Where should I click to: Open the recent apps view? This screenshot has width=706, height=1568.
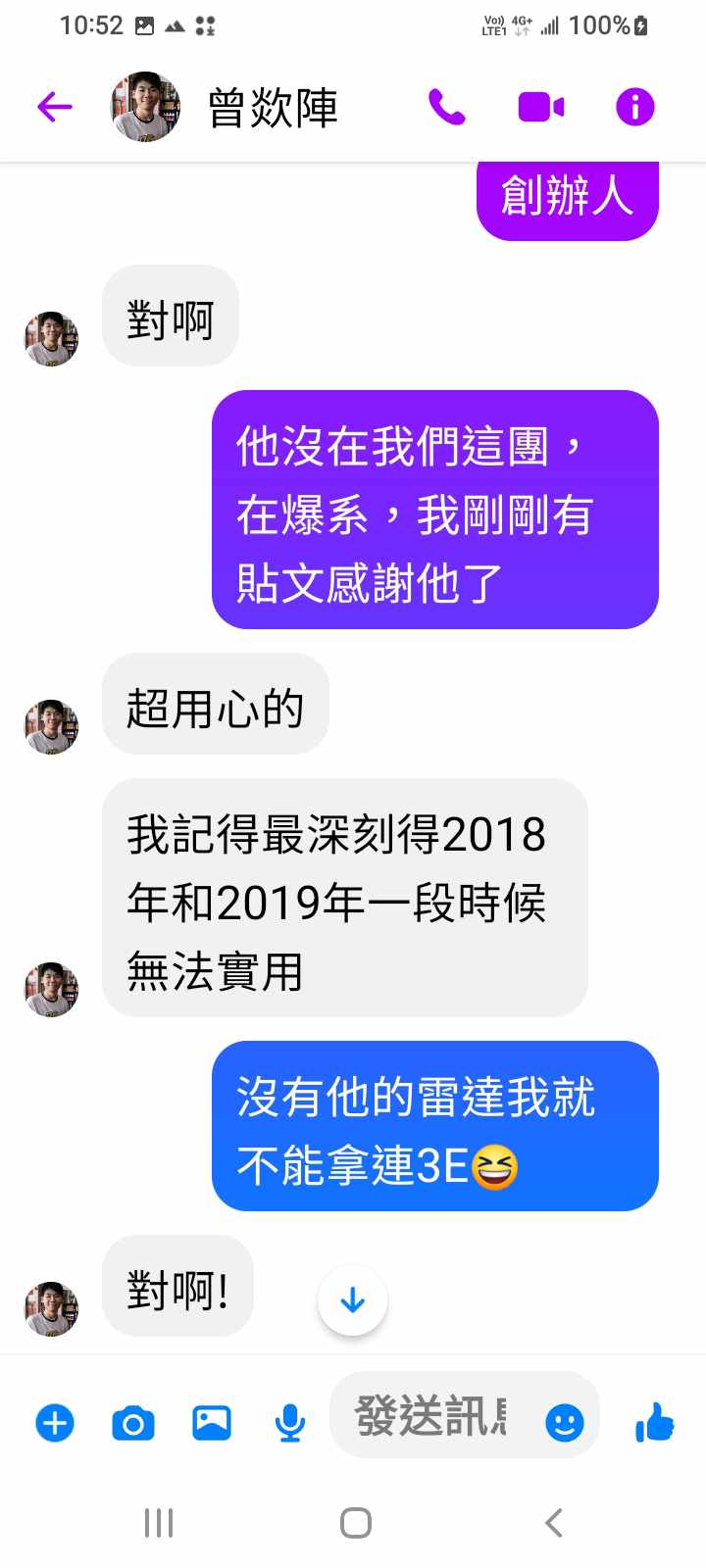tap(159, 1523)
